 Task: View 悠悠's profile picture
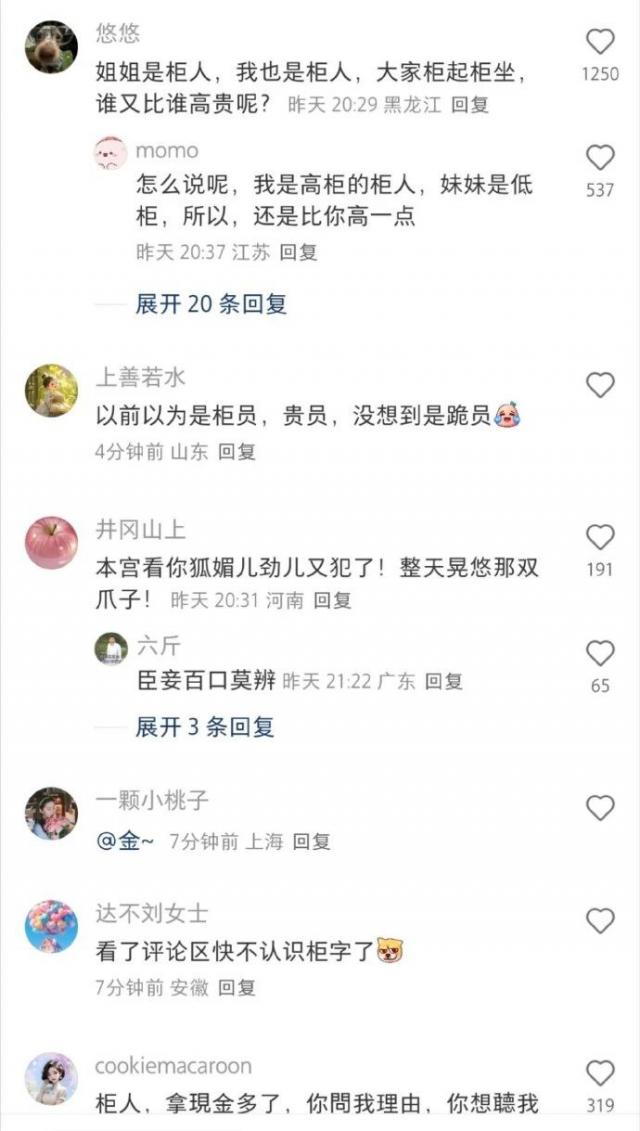pyautogui.click(x=51, y=46)
